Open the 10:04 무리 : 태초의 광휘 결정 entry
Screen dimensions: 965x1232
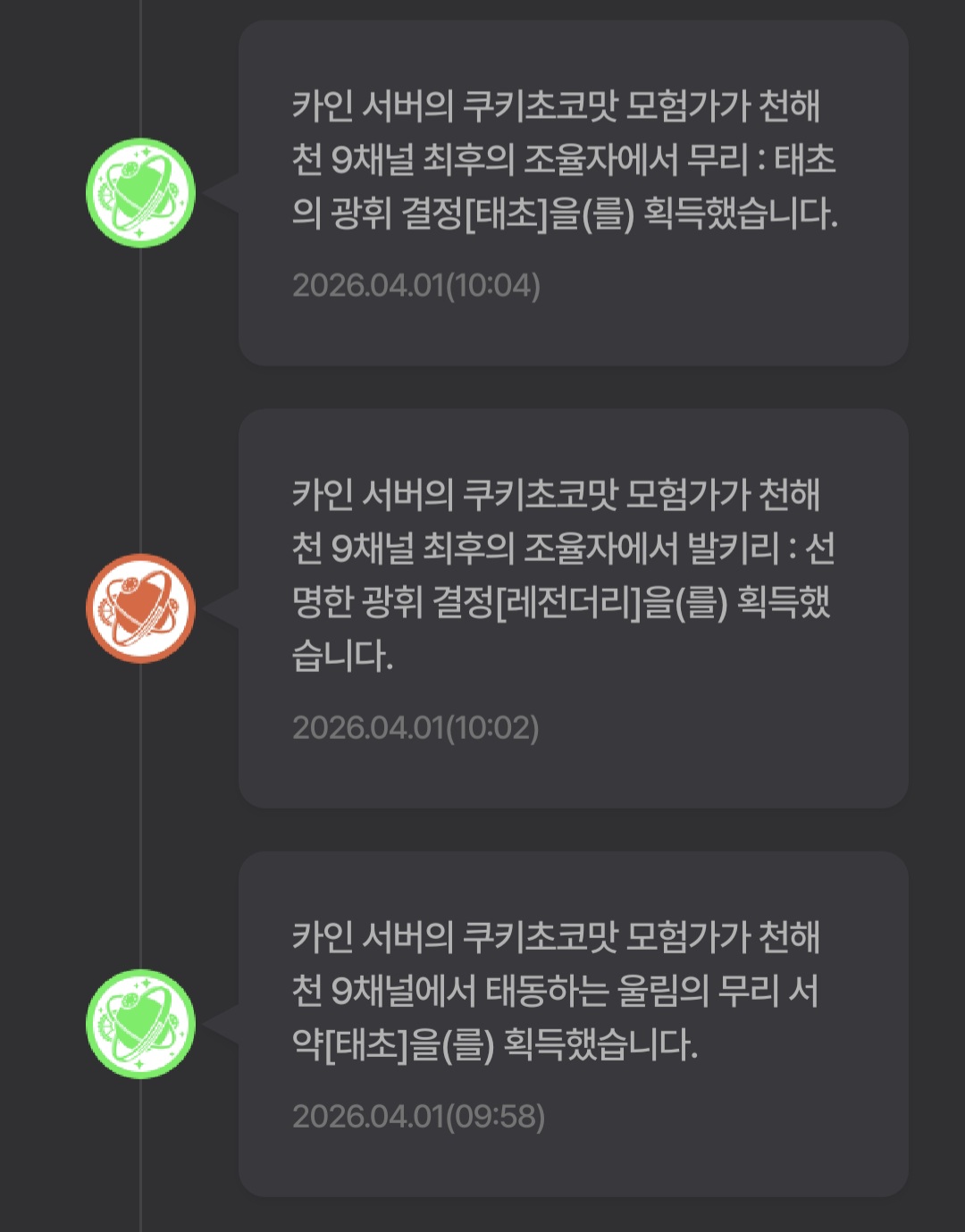(573, 192)
